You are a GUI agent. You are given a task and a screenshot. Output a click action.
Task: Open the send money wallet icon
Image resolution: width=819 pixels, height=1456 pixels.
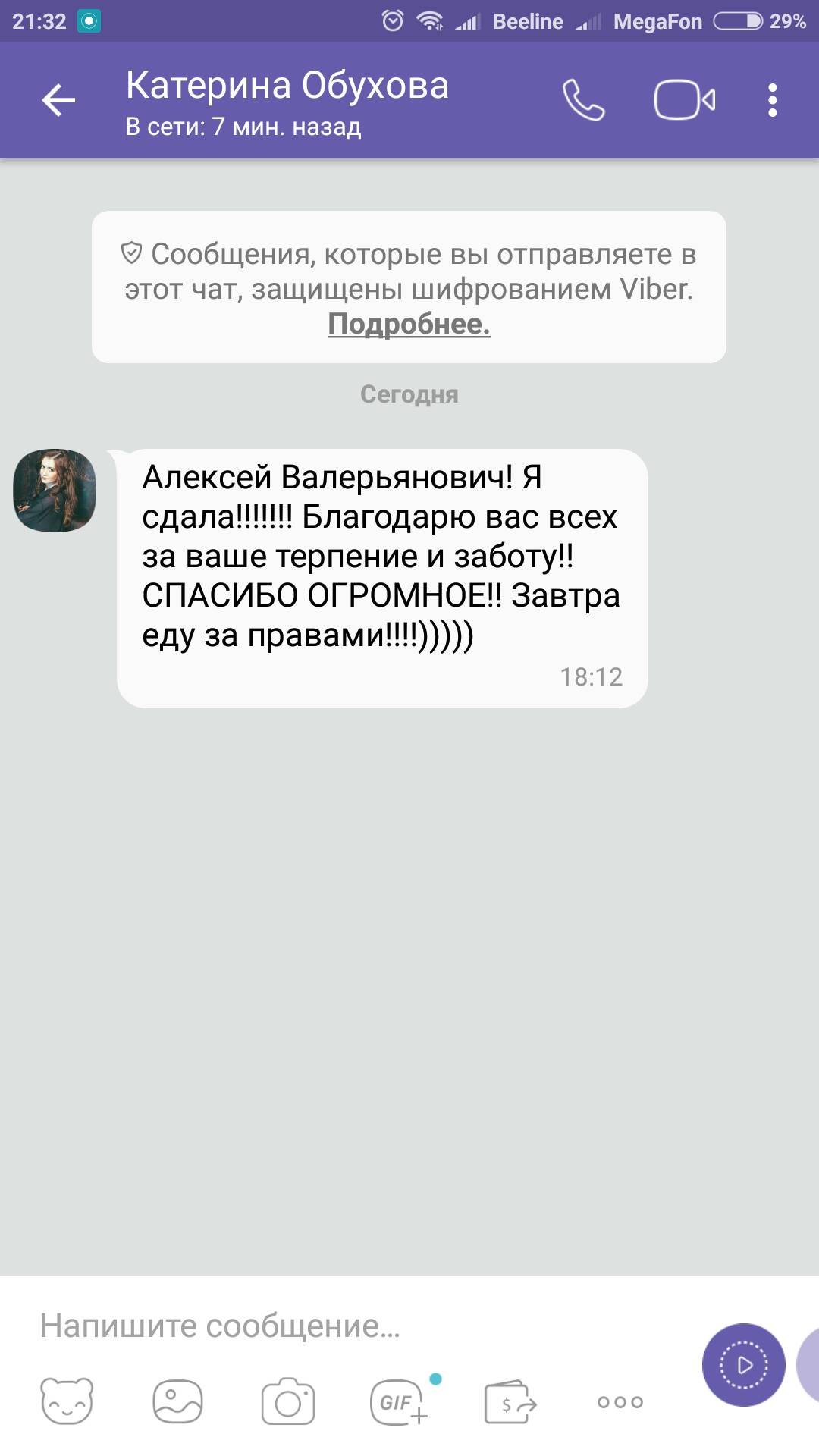(x=510, y=1401)
